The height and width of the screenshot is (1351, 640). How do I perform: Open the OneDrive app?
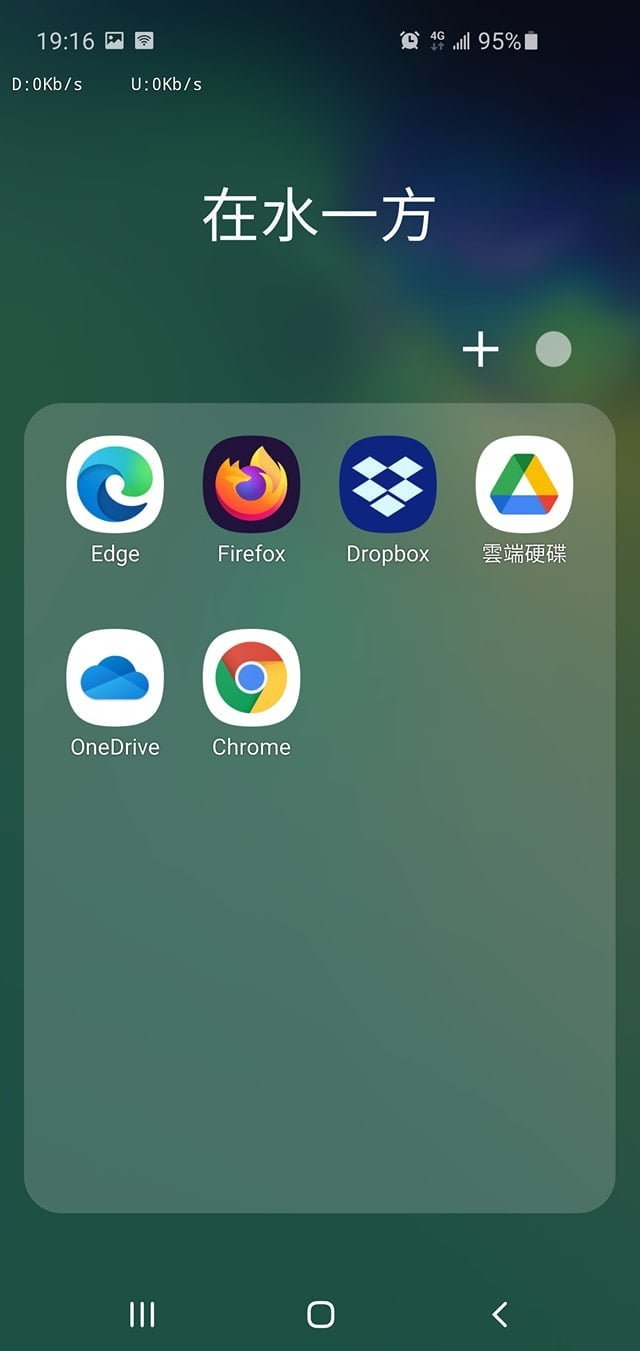[115, 678]
